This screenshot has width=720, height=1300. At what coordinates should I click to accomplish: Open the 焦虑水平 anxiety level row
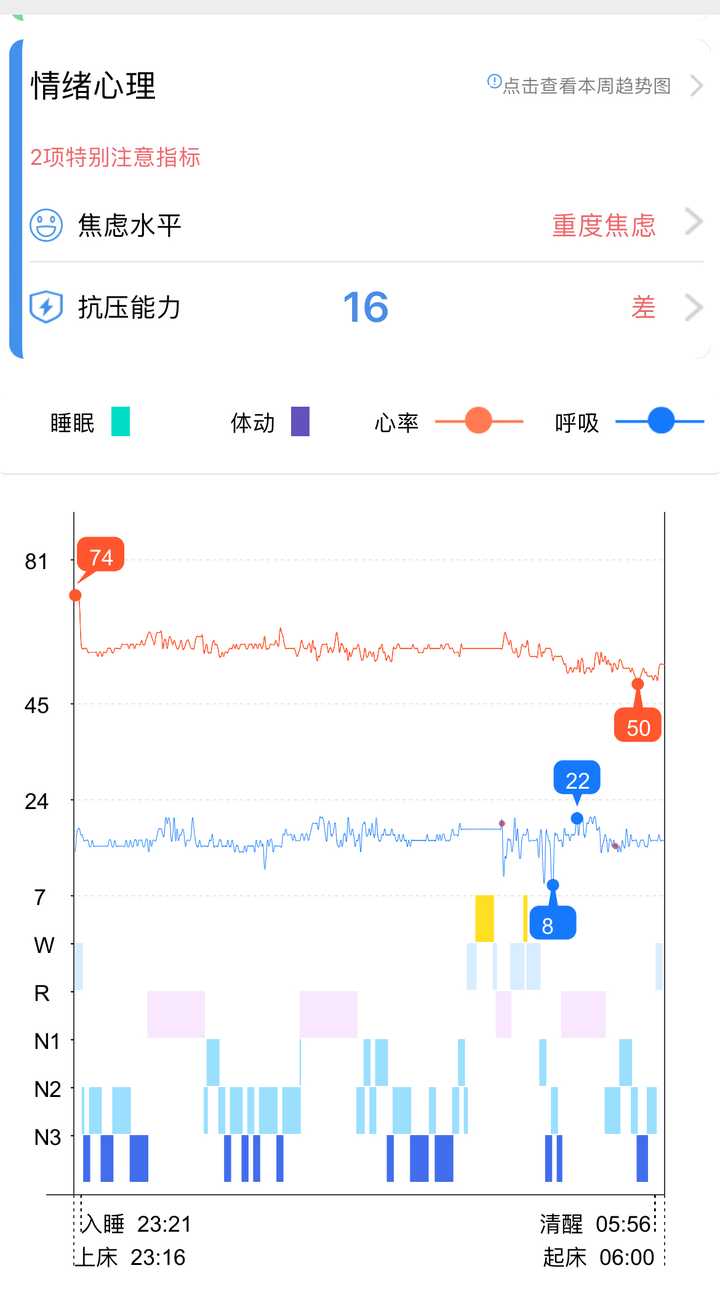click(x=366, y=224)
